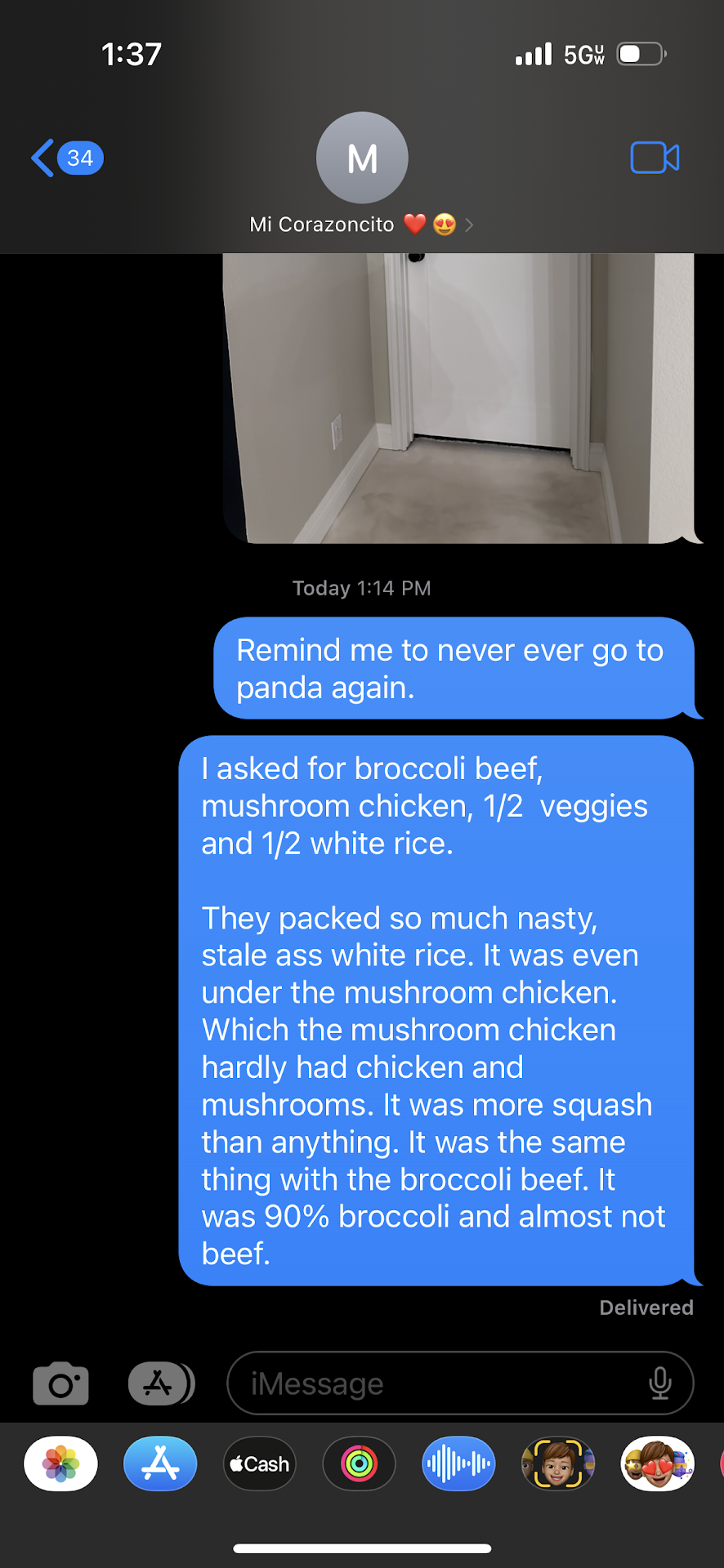Toggle the iMessage apps drawer
The width and height of the screenshot is (724, 1568).
tap(161, 1383)
